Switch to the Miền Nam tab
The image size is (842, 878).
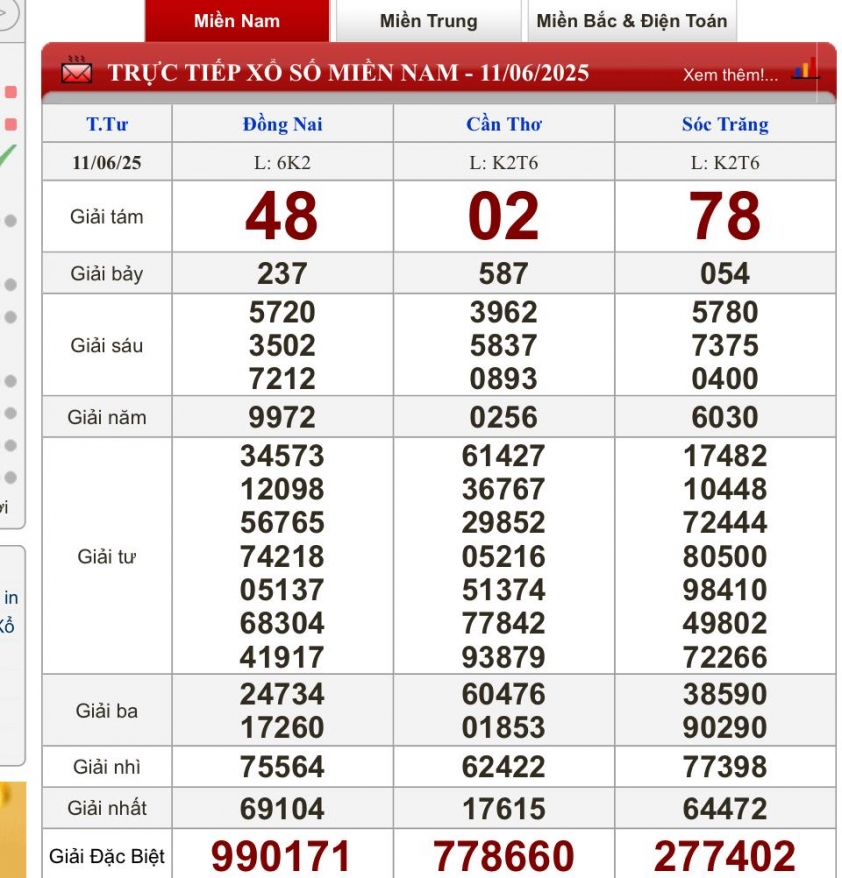pyautogui.click(x=237, y=21)
